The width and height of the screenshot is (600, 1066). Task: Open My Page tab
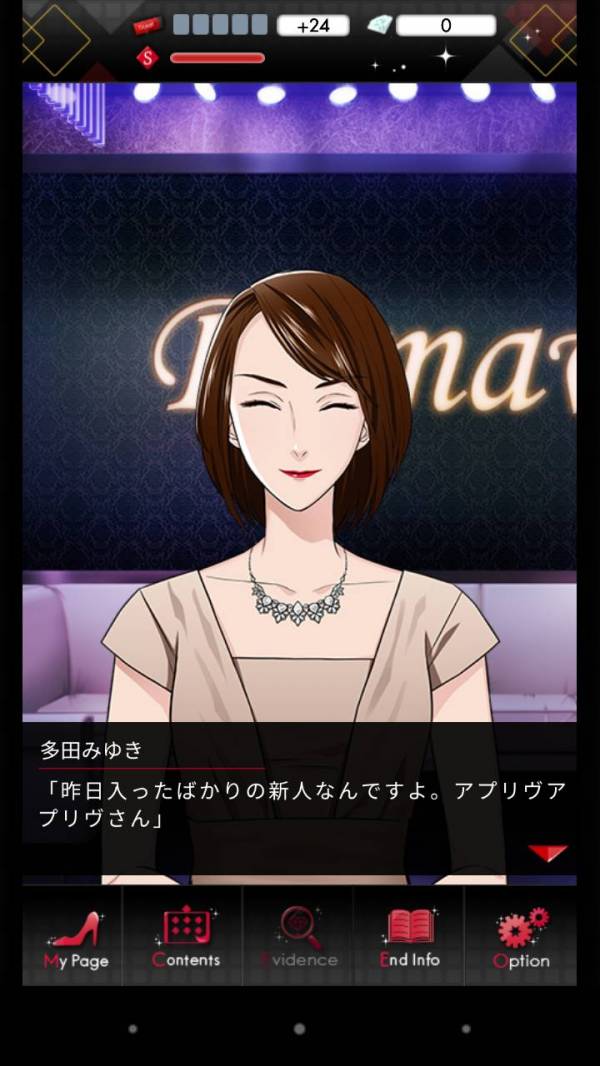click(x=75, y=938)
